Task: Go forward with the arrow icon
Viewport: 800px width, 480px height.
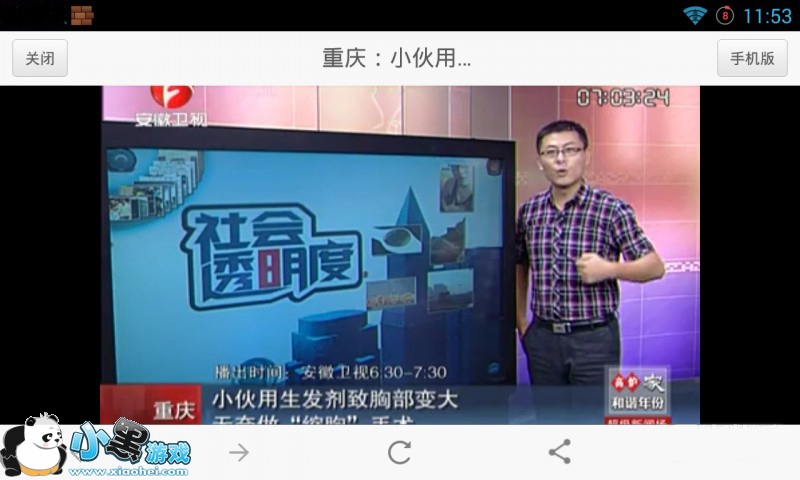Action: (x=239, y=452)
